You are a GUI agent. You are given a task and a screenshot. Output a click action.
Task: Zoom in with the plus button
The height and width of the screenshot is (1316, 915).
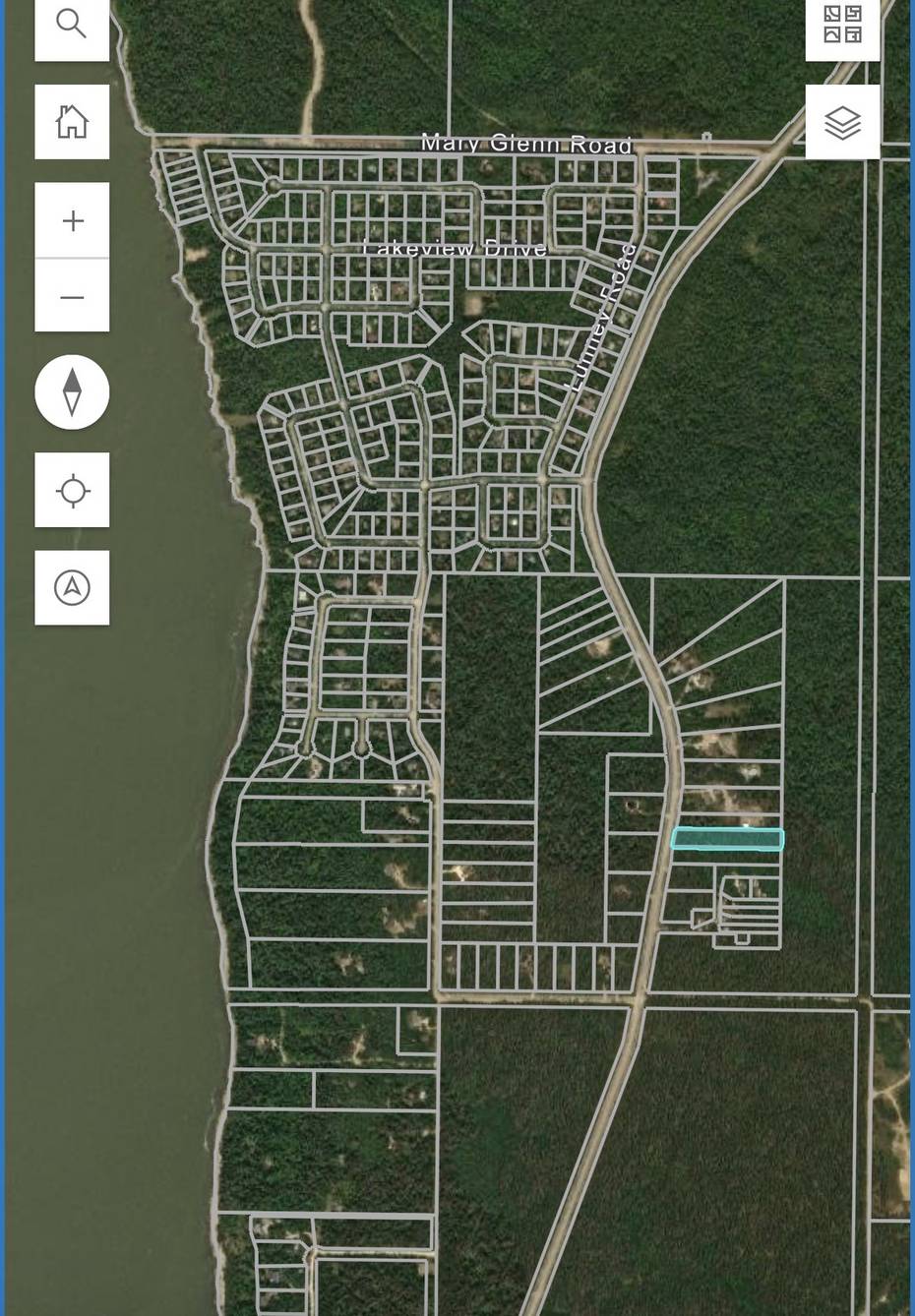pos(72,220)
